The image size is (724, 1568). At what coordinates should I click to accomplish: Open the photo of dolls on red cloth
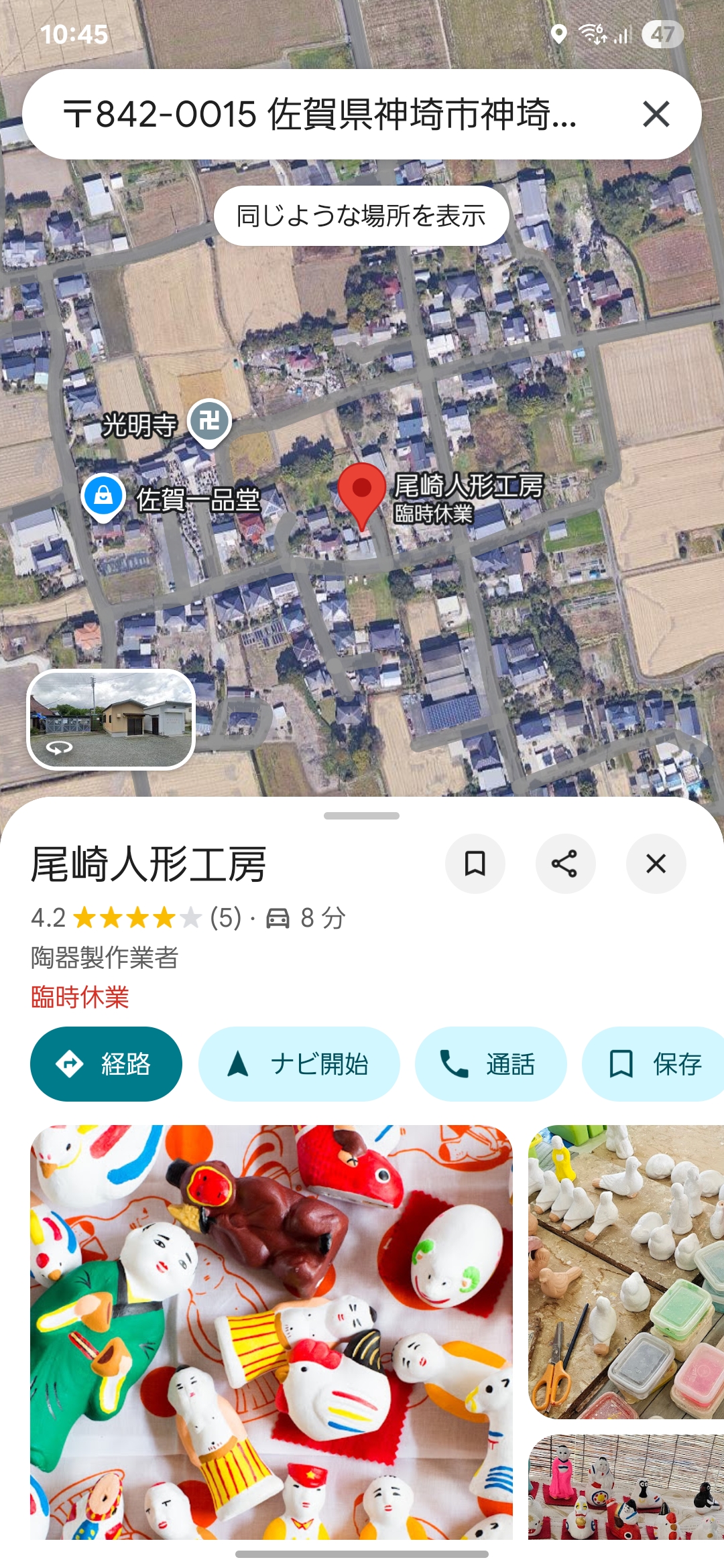point(625,1487)
